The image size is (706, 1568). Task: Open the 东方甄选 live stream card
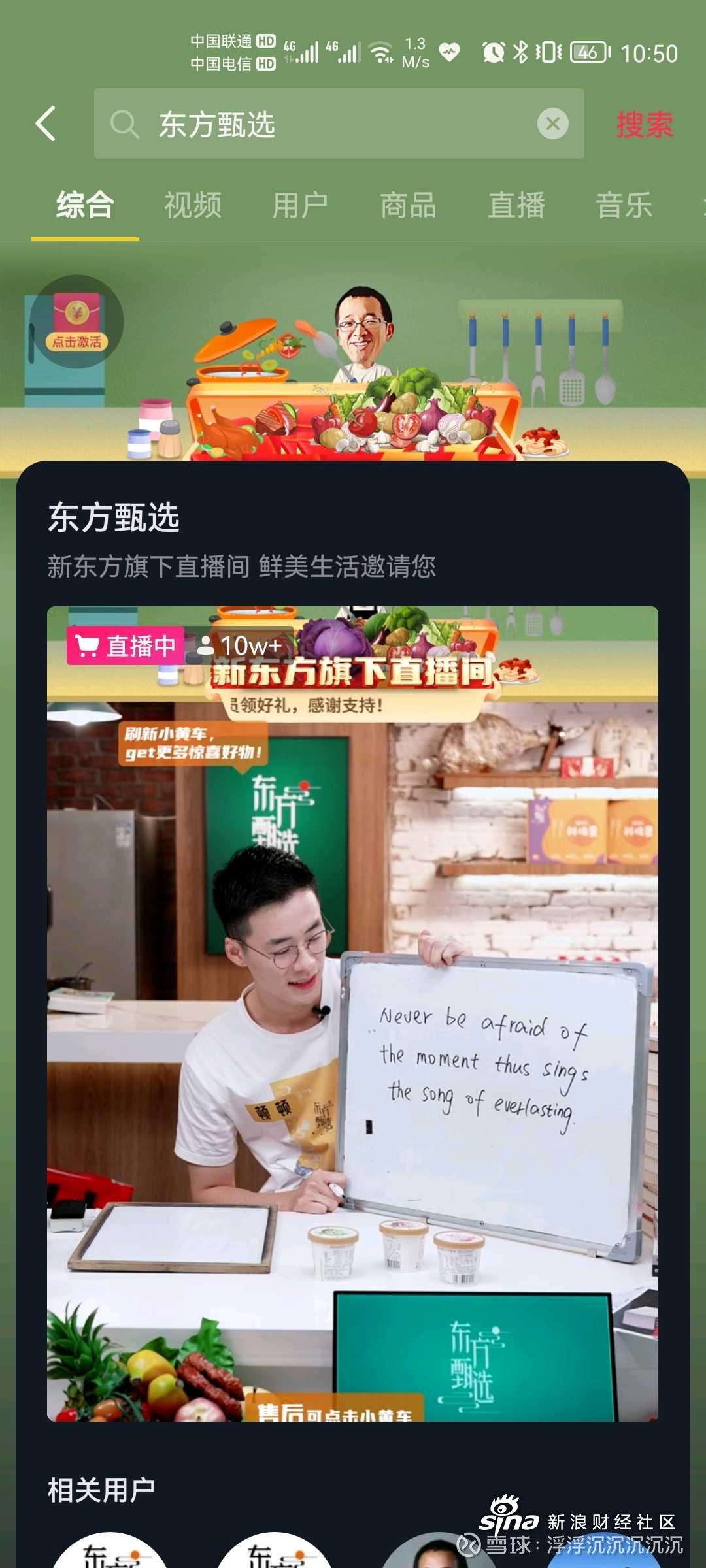[352, 1013]
